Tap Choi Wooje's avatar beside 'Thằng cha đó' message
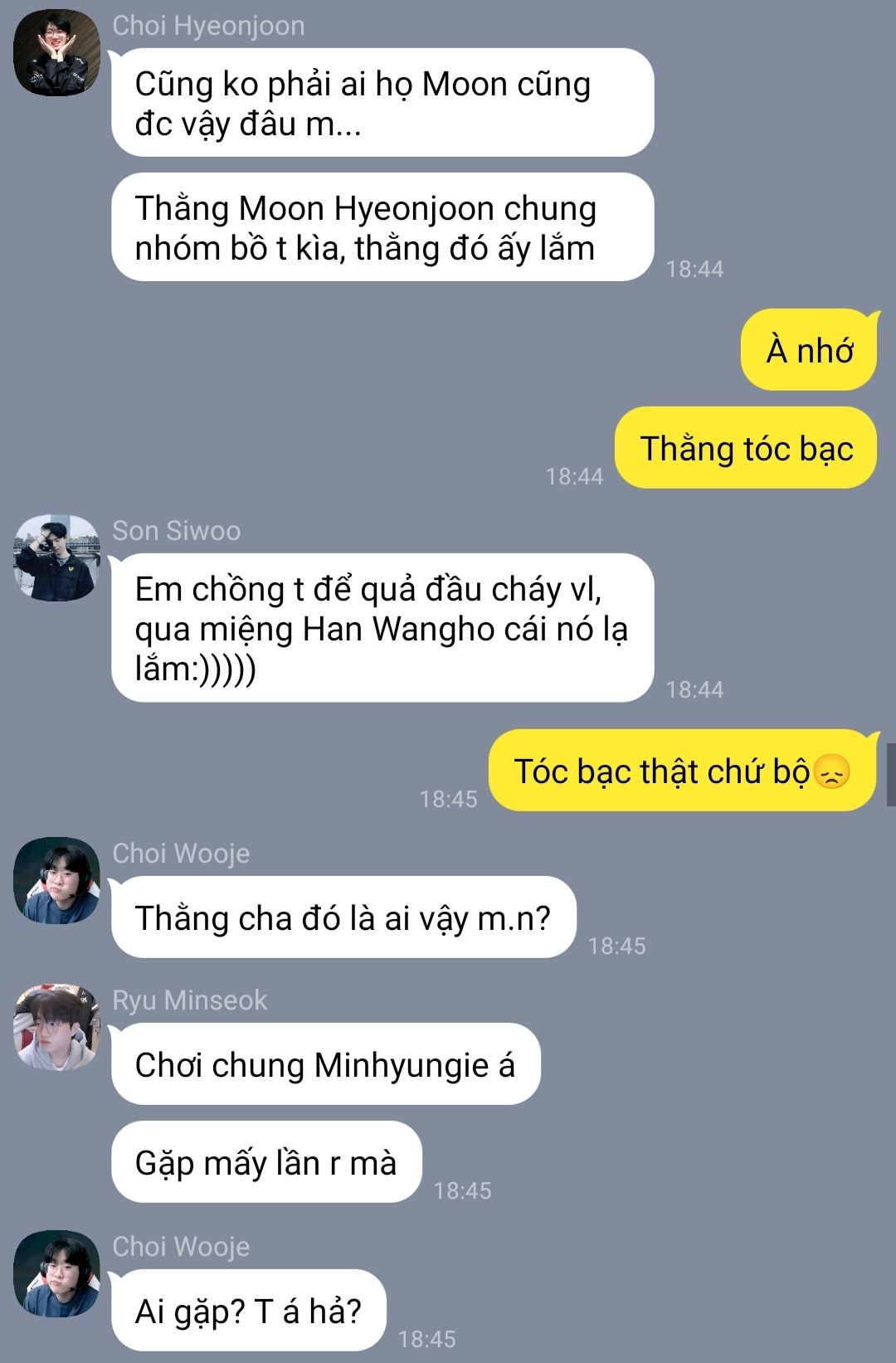 tap(56, 880)
